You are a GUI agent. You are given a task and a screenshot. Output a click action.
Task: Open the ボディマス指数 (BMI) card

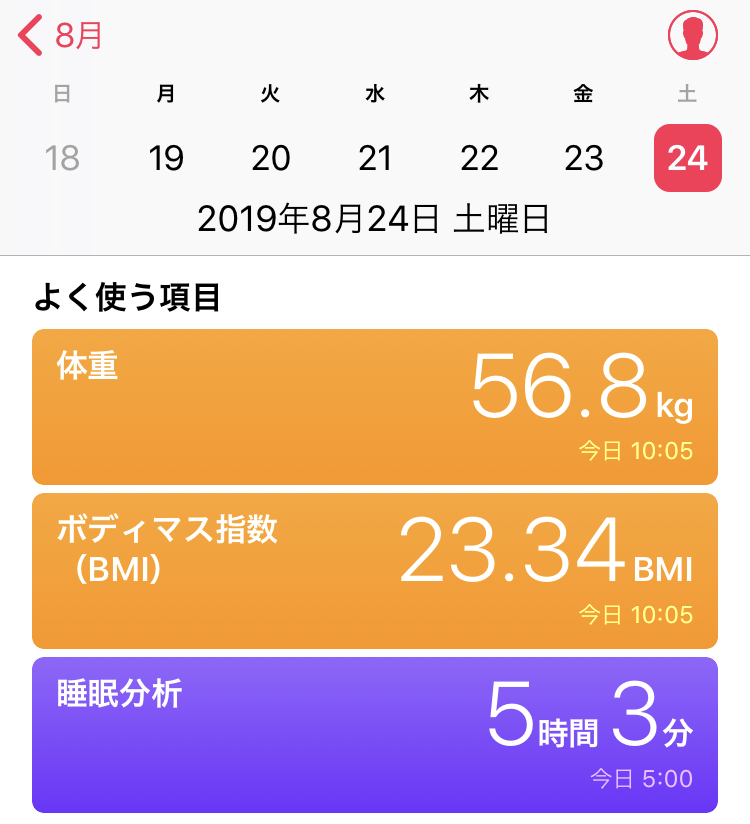[375, 571]
